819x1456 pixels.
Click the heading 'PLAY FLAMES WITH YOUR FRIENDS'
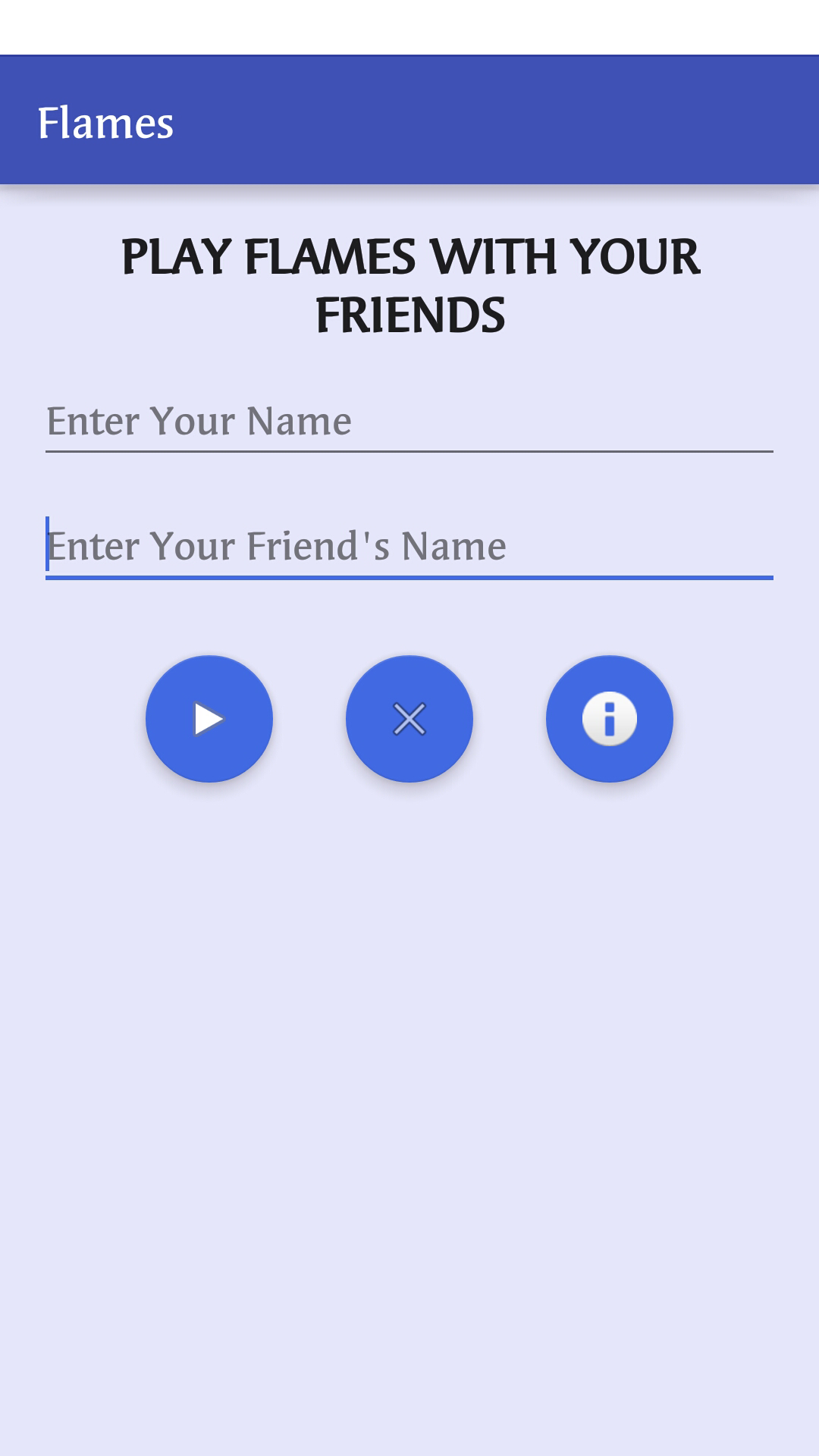click(x=409, y=284)
